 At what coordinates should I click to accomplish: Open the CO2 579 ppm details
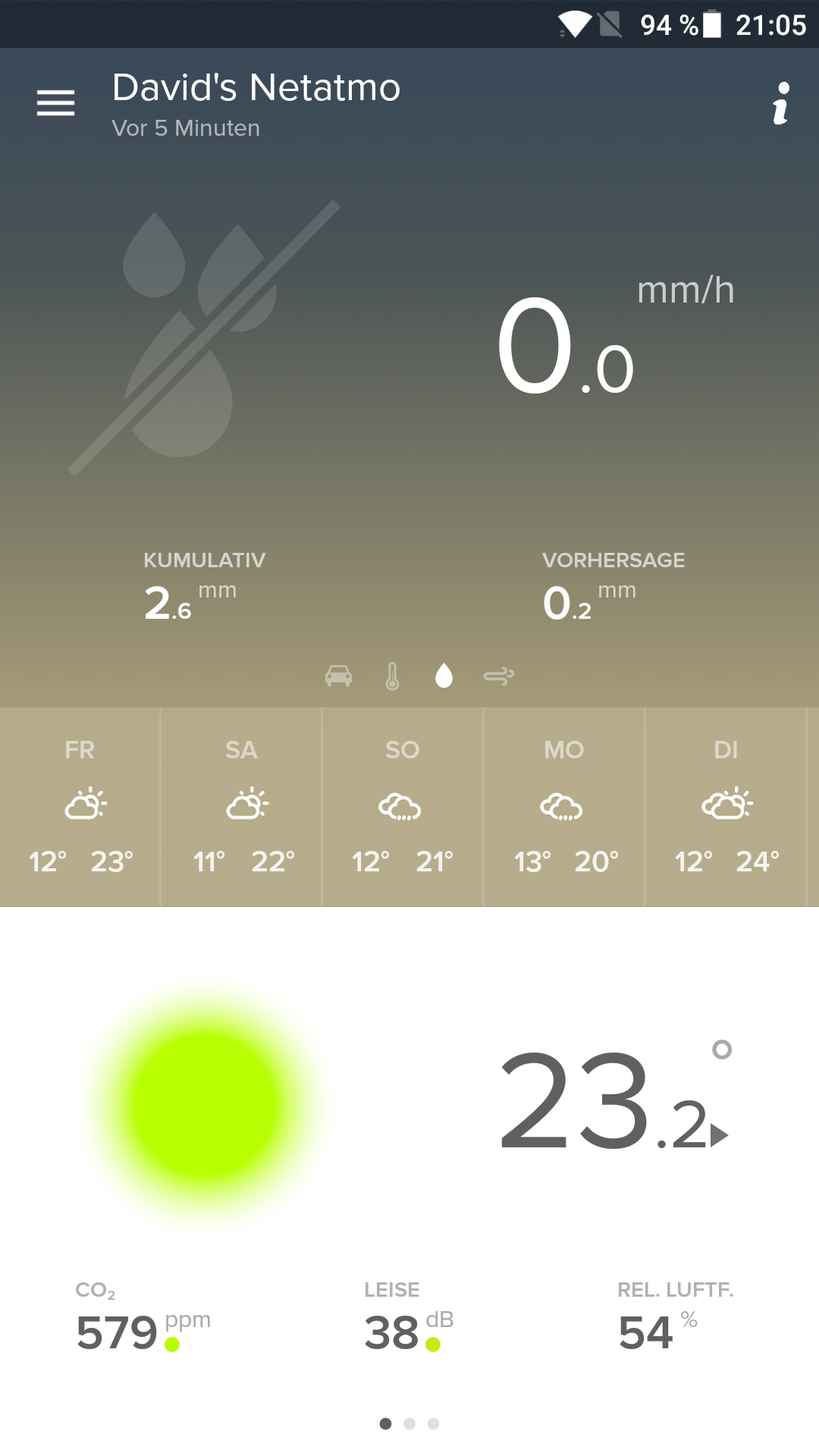[x=143, y=1317]
